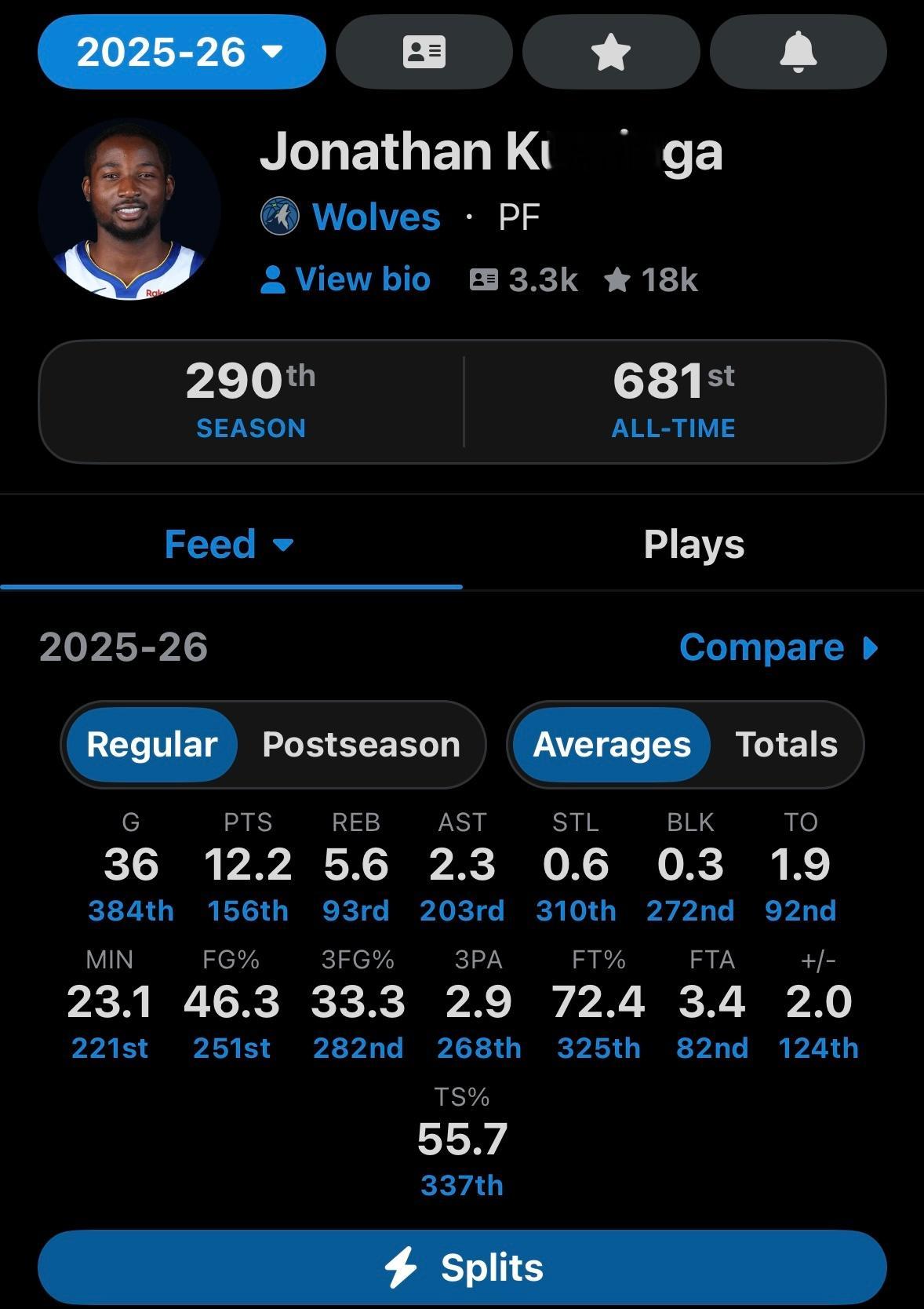Select the Averages view
Screen dimensions: 924x1309
[612, 744]
